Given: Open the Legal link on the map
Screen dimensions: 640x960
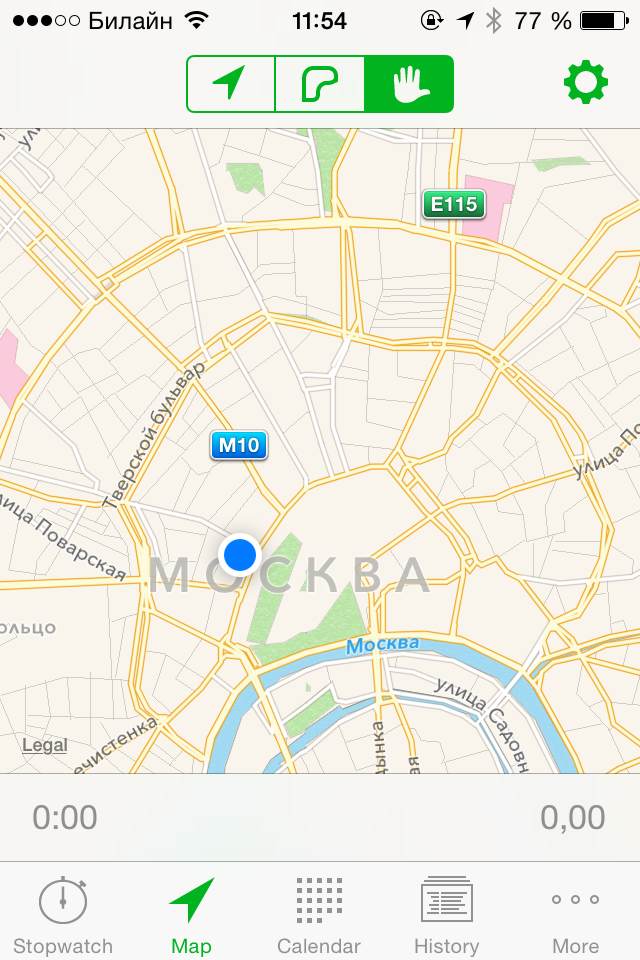Looking at the screenshot, I should pos(45,745).
